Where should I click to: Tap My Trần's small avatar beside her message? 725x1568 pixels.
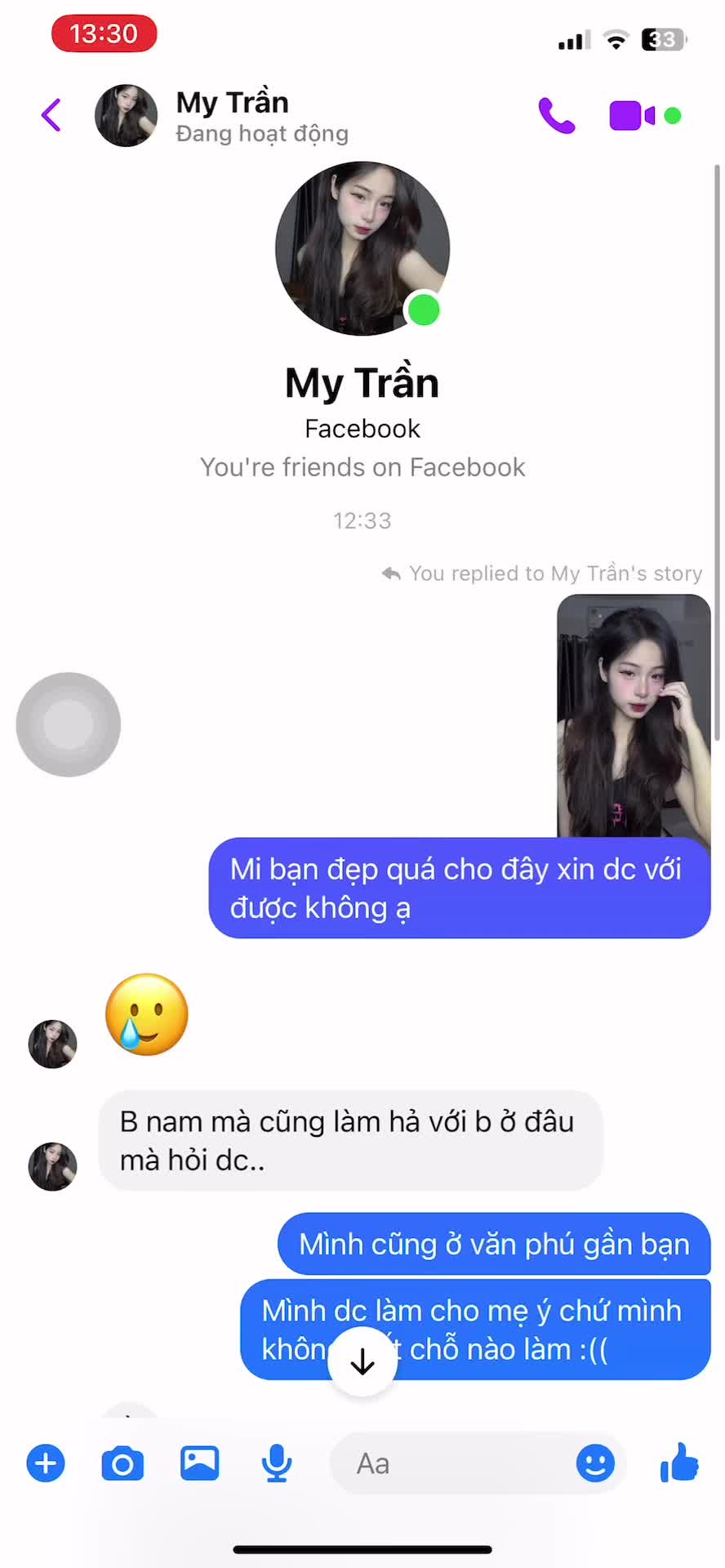point(51,1166)
